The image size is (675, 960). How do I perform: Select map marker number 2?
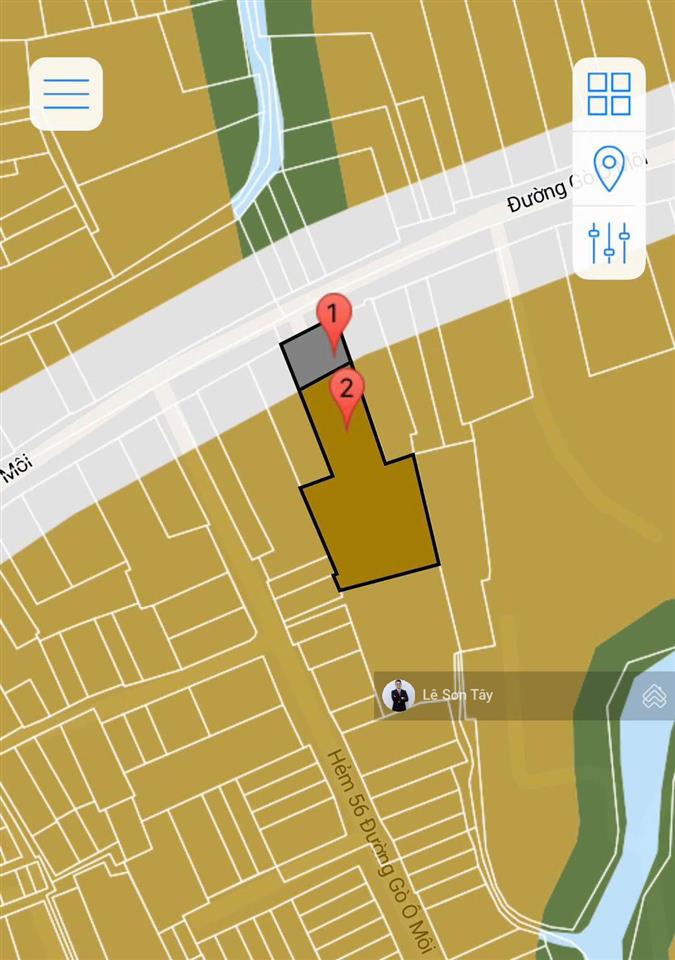[x=346, y=394]
